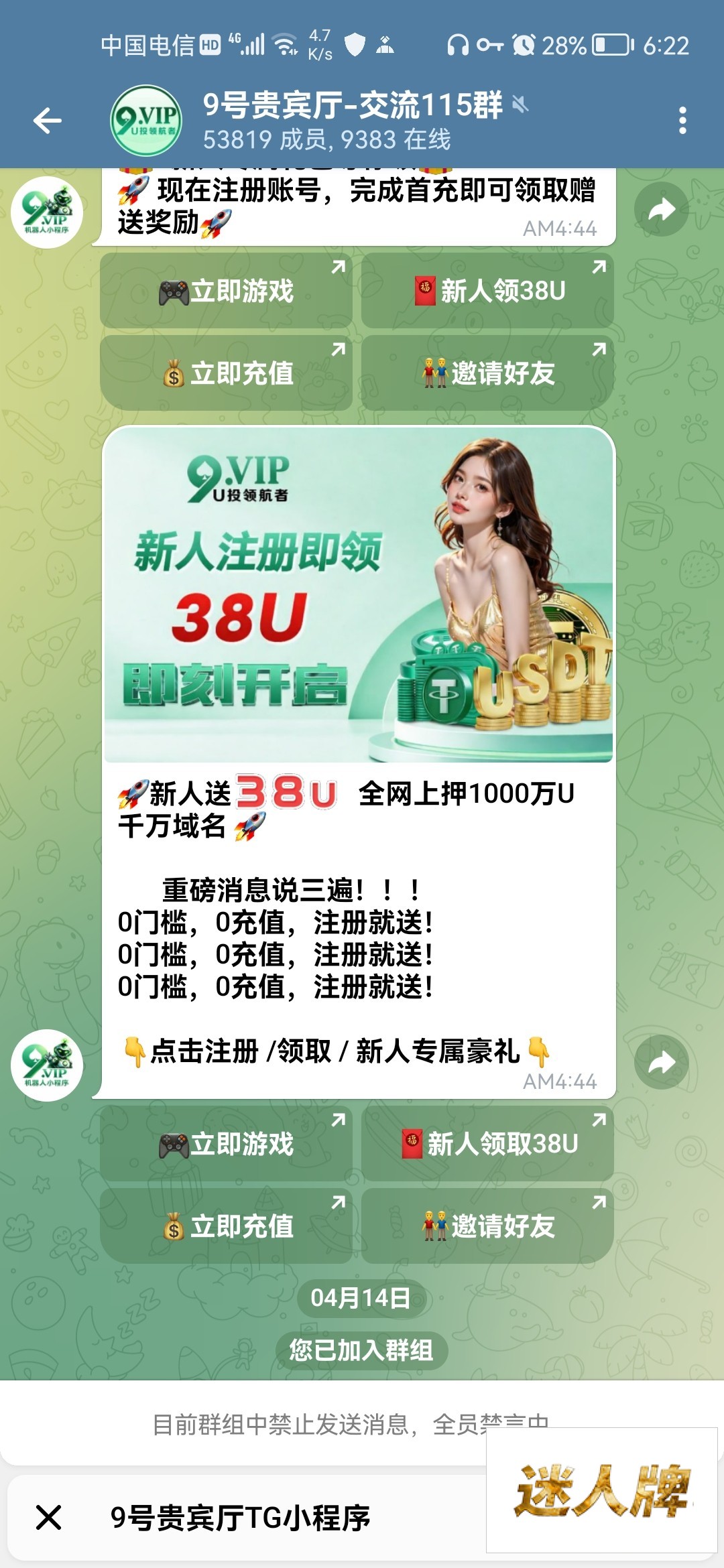Screen dimensions: 724x1568
Task: Forward the 新人送38U promo message
Action: click(661, 1063)
